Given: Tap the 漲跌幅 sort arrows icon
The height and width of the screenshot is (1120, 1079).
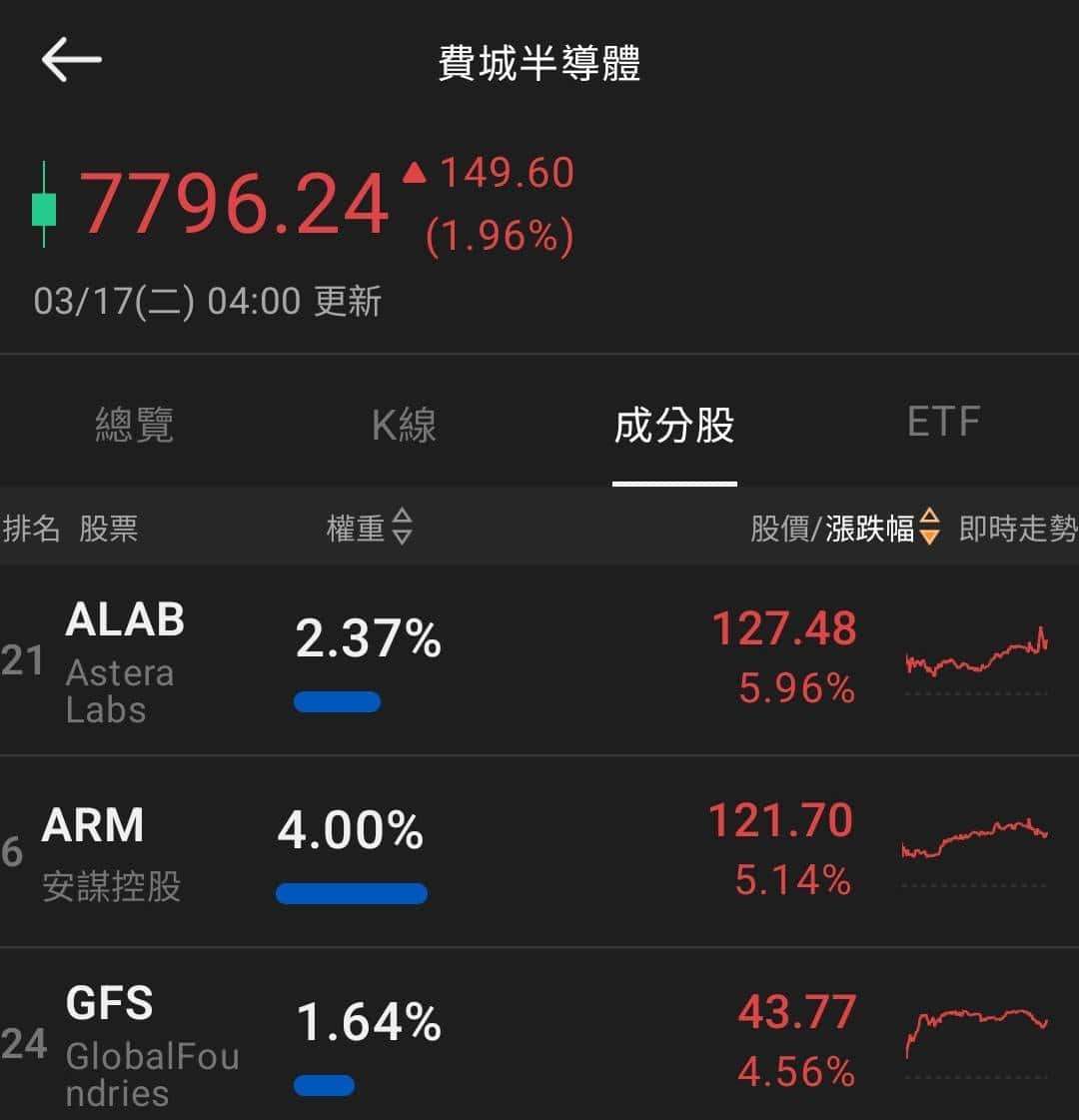Looking at the screenshot, I should (929, 530).
